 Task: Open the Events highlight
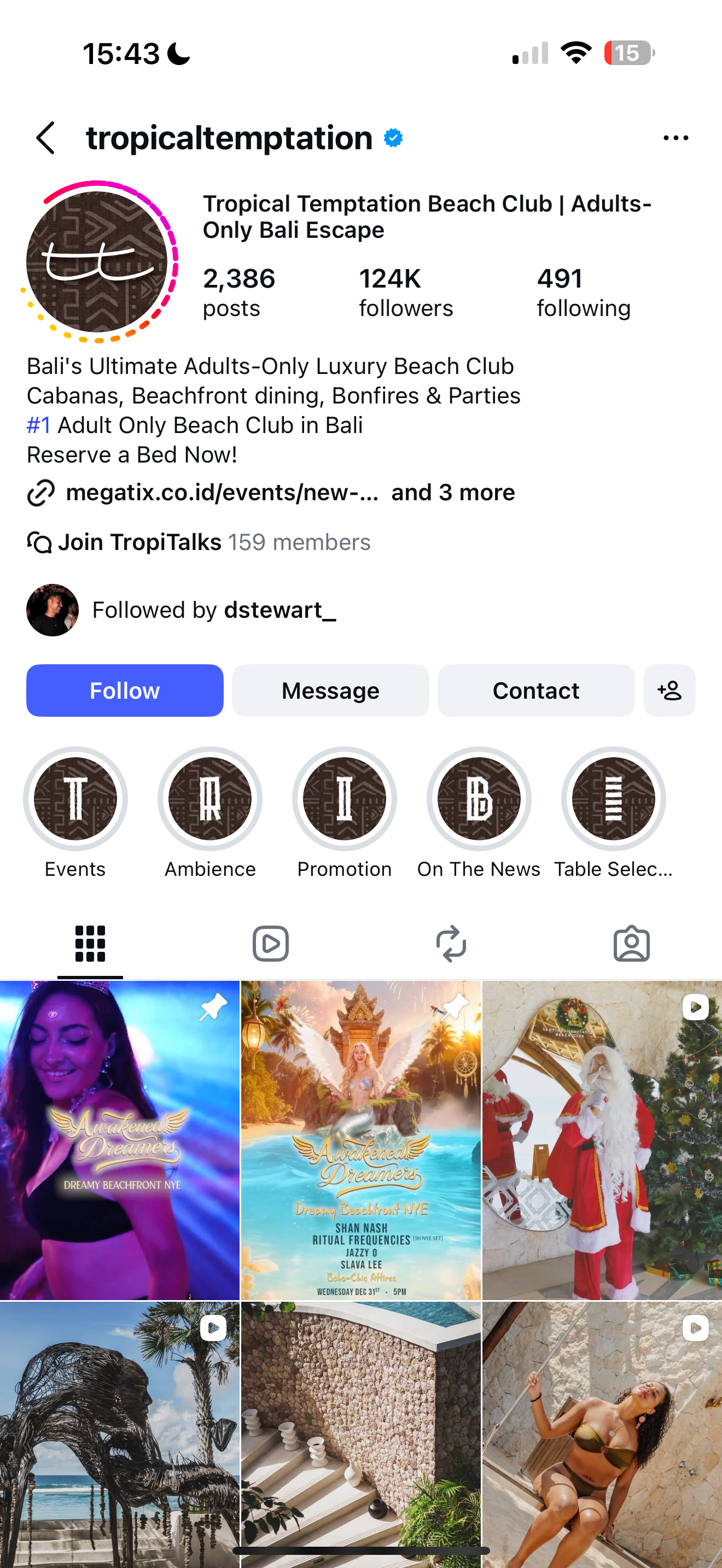pyautogui.click(x=75, y=799)
